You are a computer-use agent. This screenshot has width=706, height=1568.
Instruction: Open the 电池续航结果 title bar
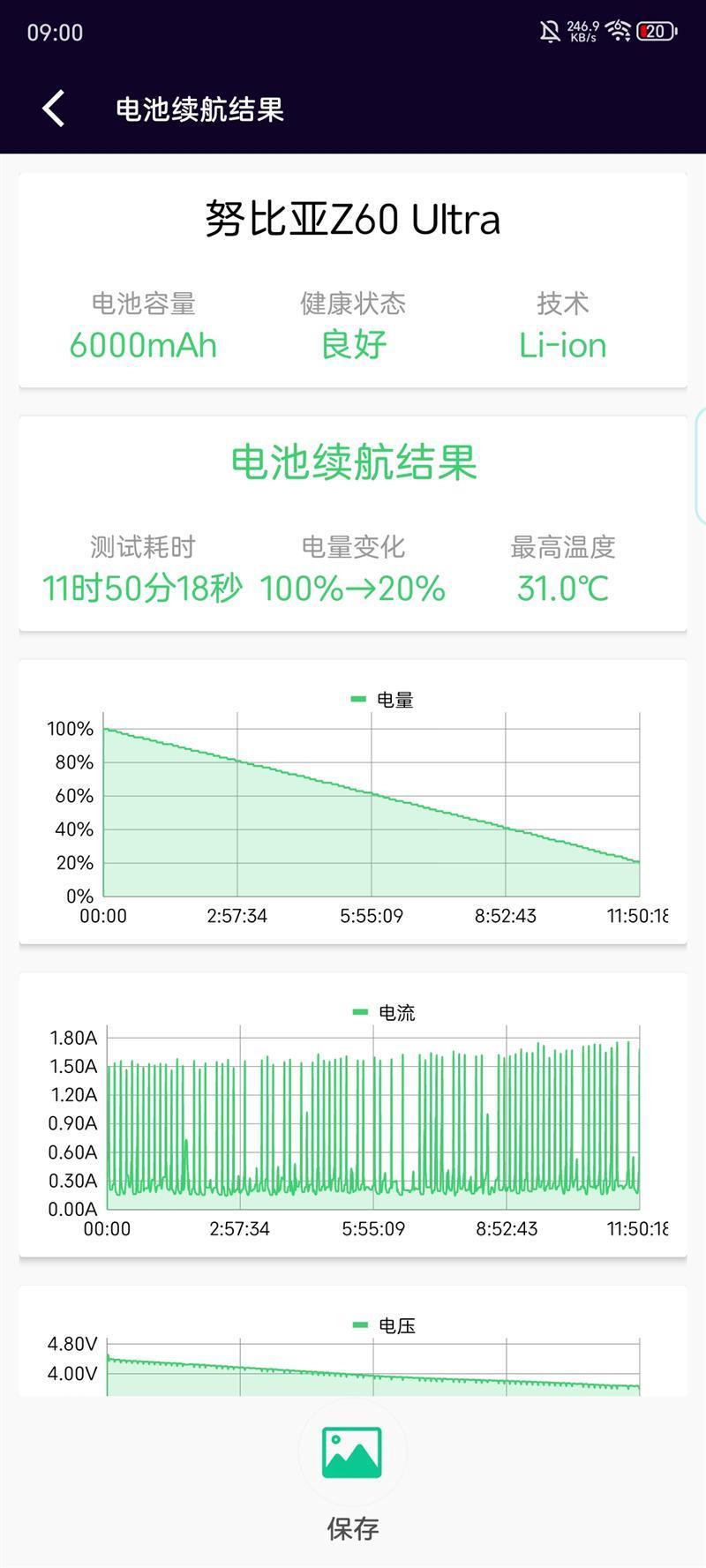coord(198,109)
